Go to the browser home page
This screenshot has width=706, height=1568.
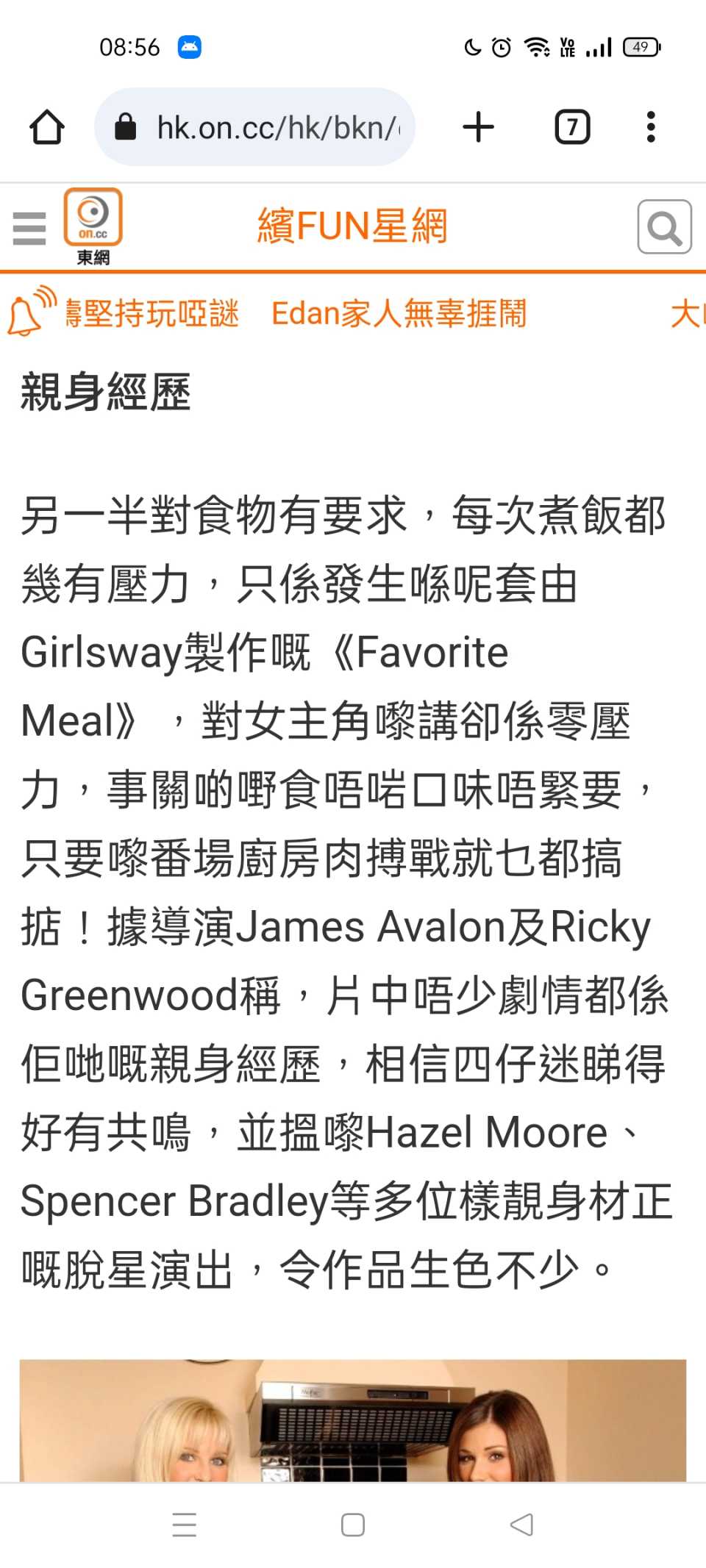click(x=47, y=127)
